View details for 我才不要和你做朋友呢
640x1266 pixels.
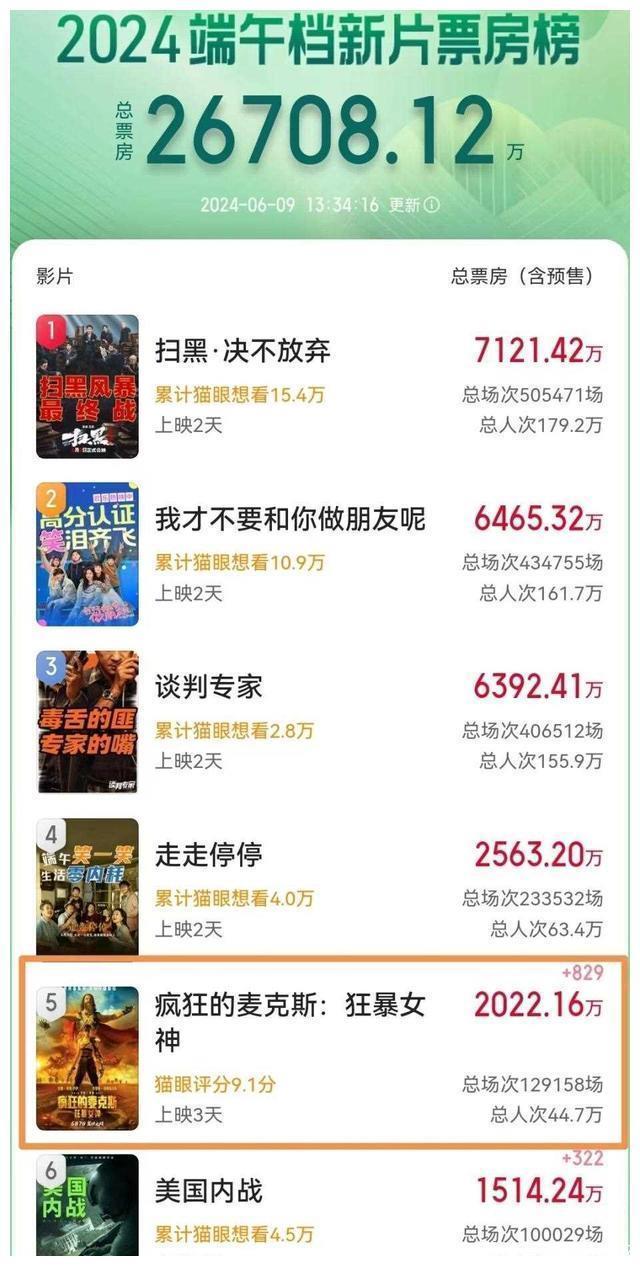pos(320,554)
